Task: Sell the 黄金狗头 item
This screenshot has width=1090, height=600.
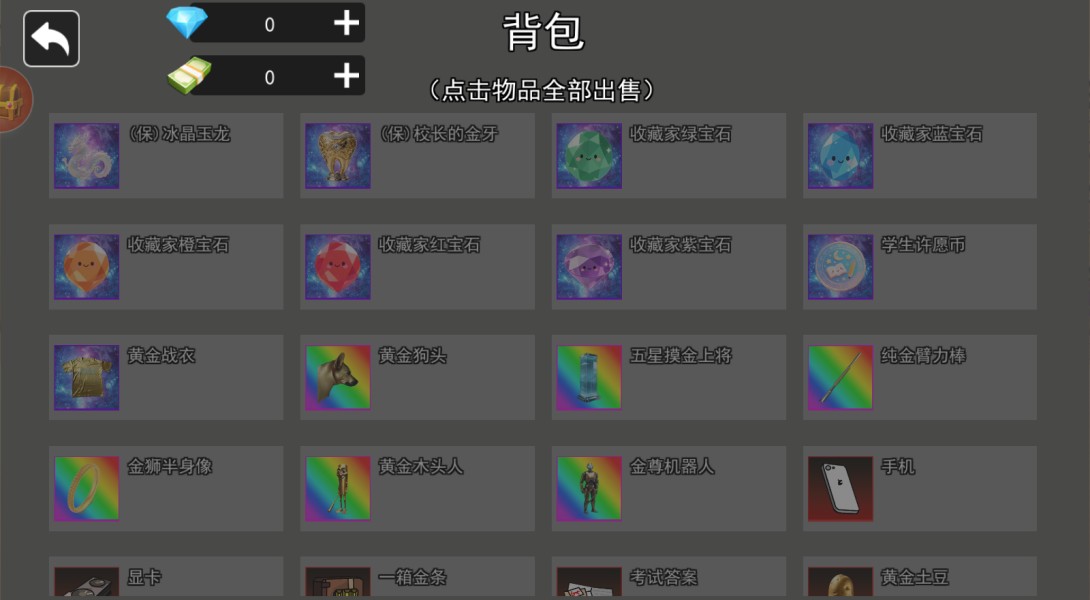Action: click(x=417, y=378)
